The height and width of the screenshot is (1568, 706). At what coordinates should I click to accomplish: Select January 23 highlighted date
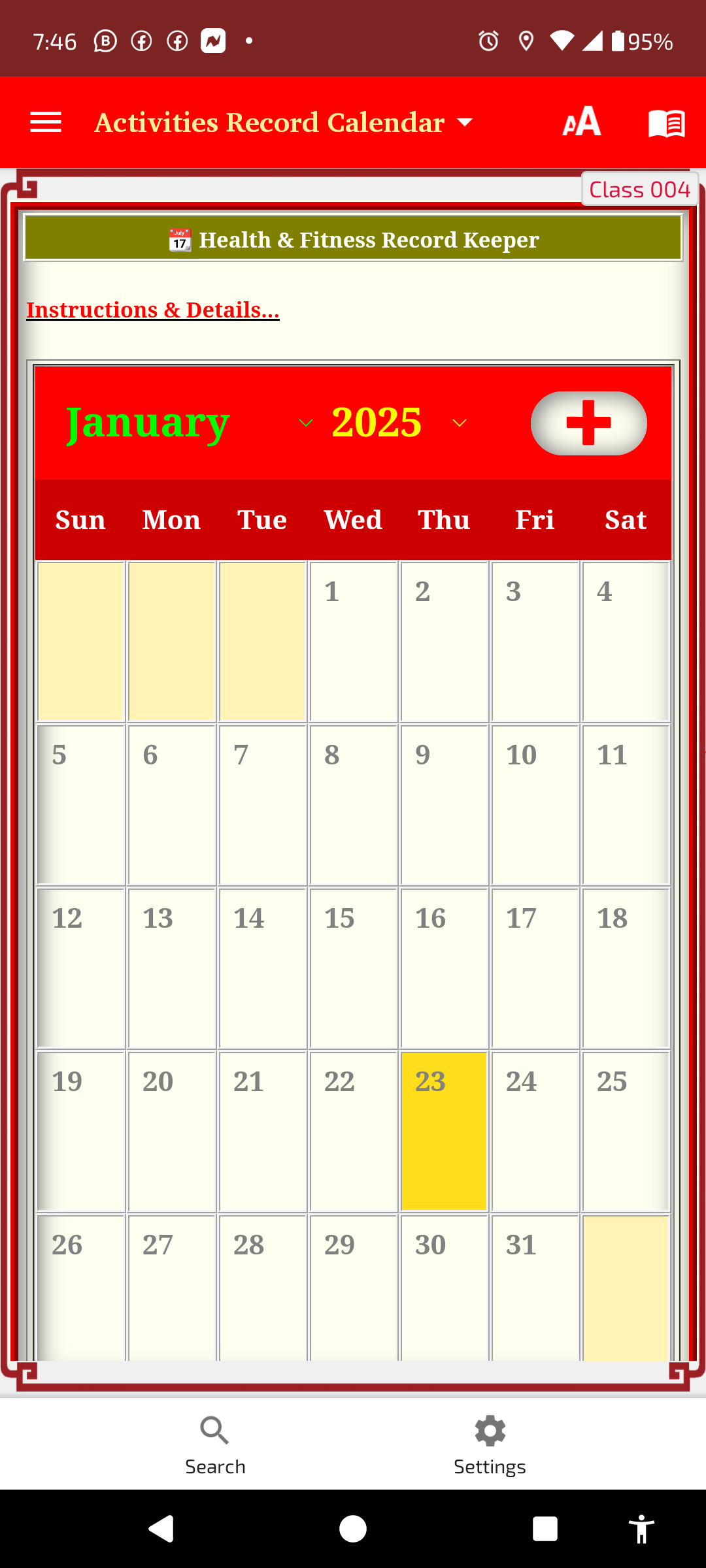coord(444,1131)
